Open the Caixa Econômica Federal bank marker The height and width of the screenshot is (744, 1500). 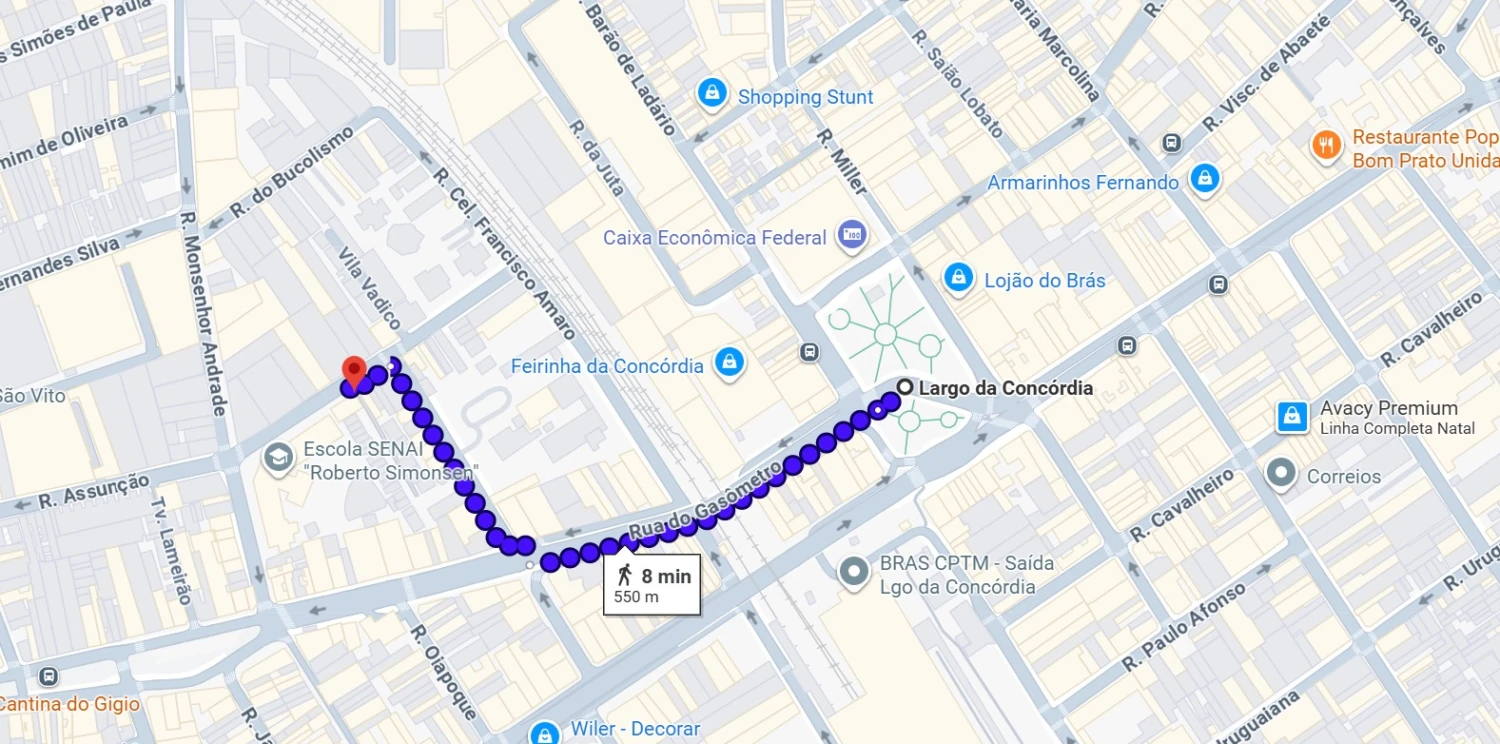tap(852, 236)
